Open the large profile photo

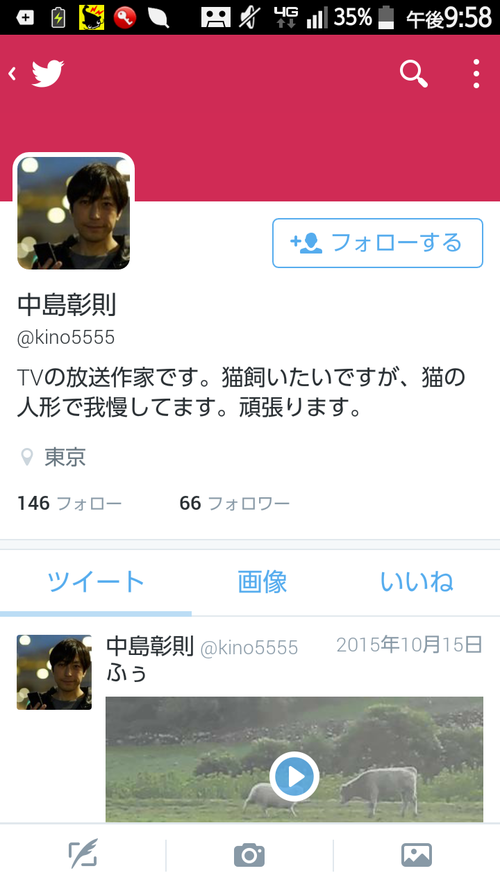pos(74,213)
